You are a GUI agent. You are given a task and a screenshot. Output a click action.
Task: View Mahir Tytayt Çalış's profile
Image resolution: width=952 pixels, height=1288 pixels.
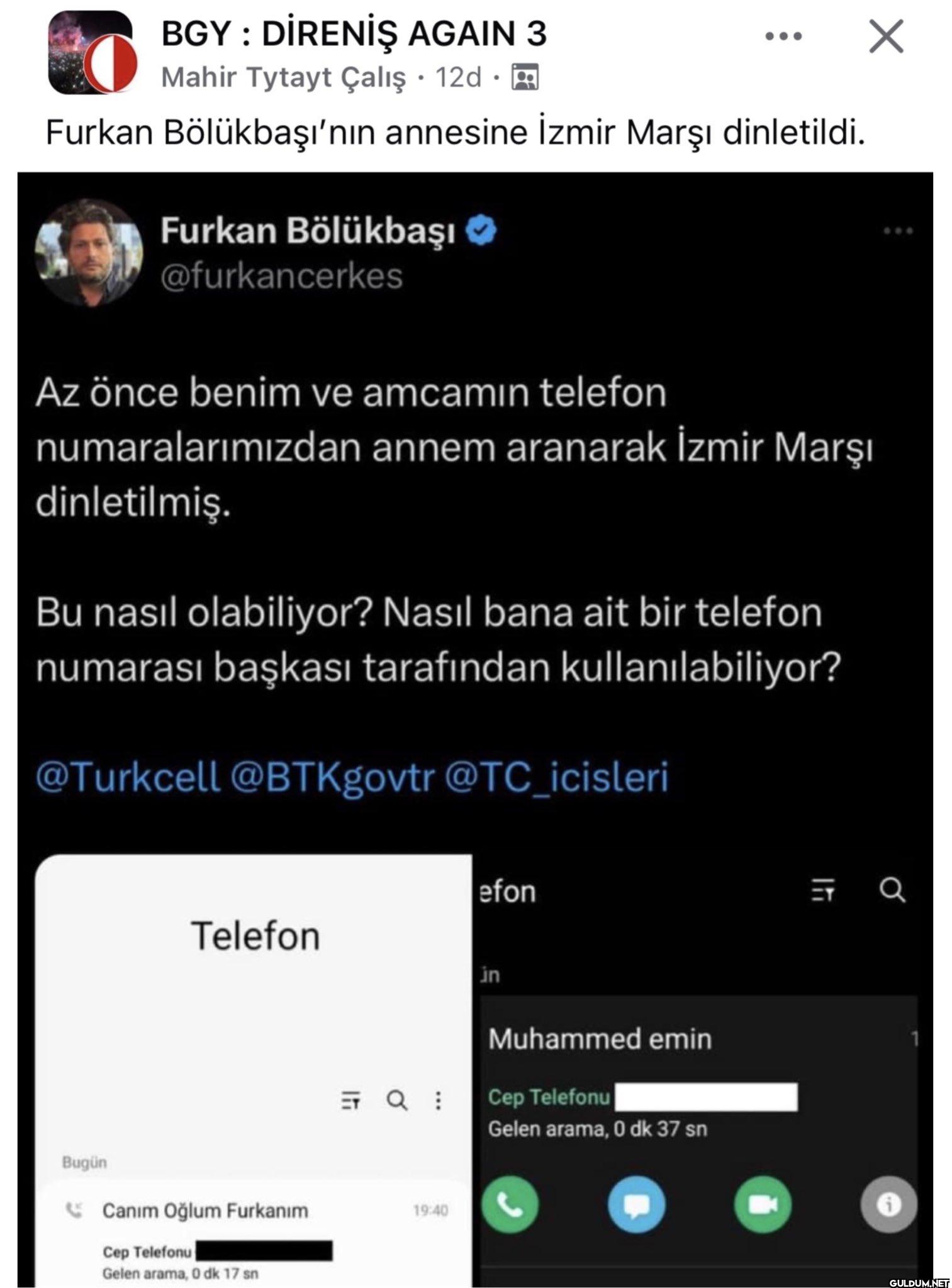pos(283,77)
